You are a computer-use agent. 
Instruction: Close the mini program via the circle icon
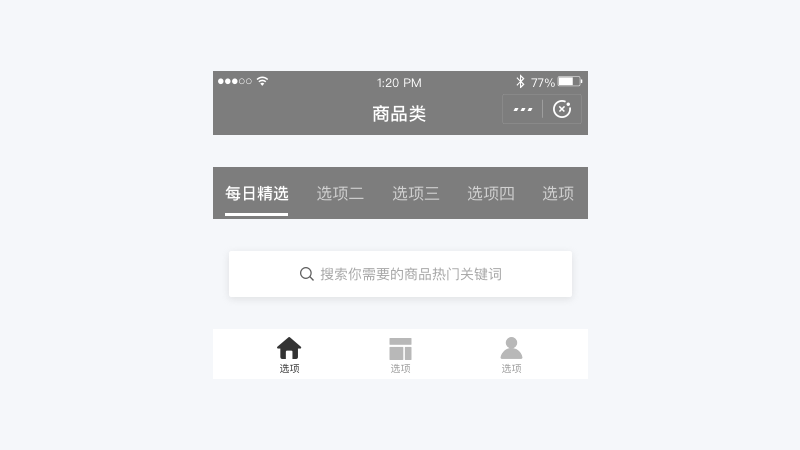click(562, 109)
